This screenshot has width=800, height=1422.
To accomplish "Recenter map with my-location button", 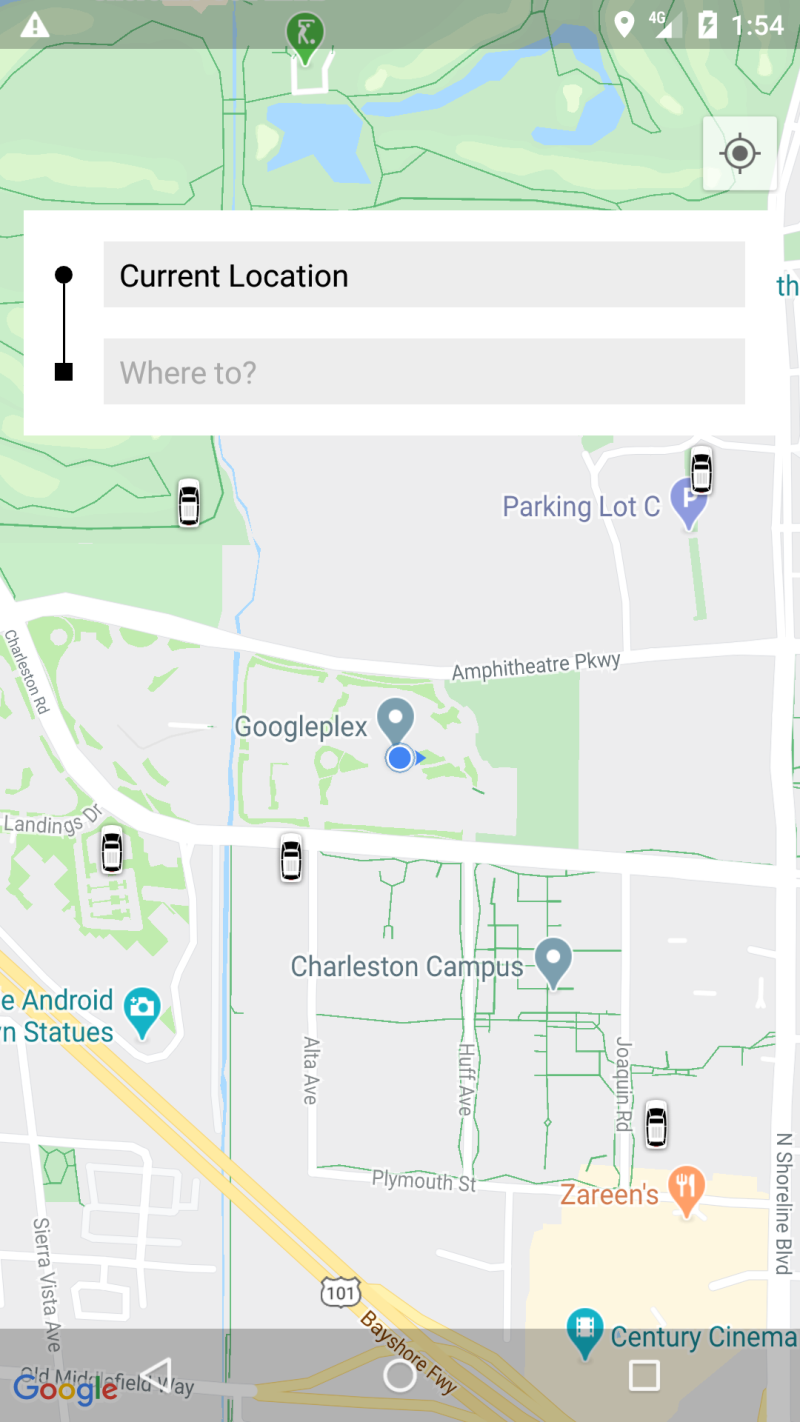I will click(x=740, y=153).
